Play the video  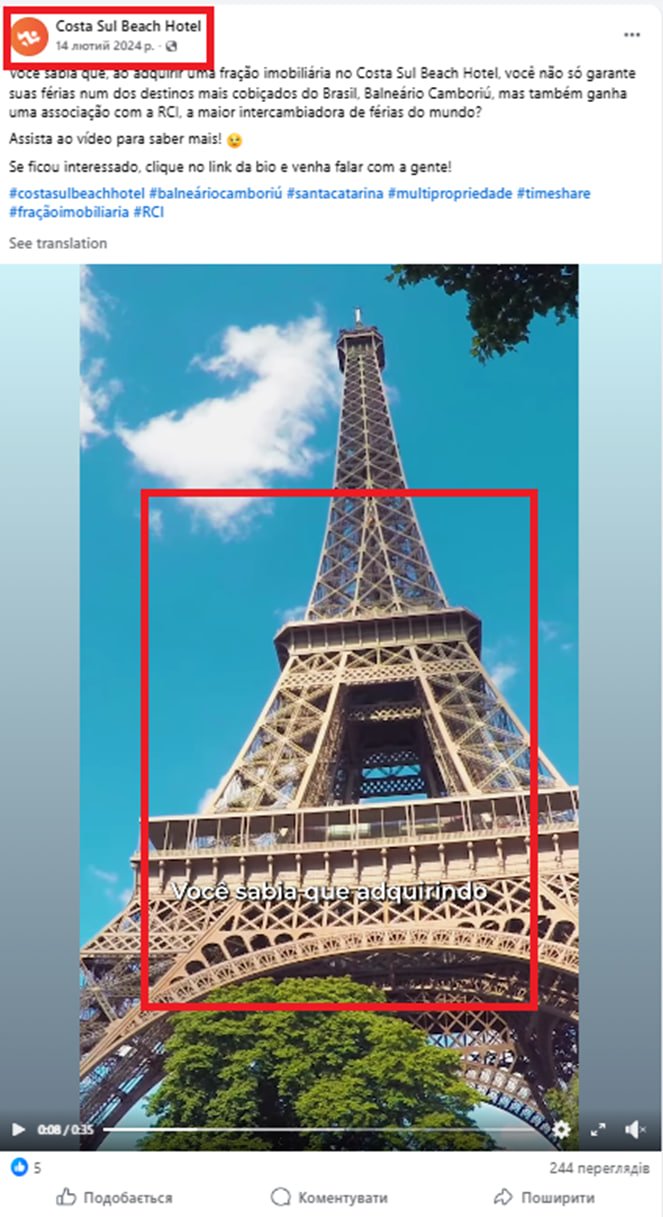(x=18, y=1129)
